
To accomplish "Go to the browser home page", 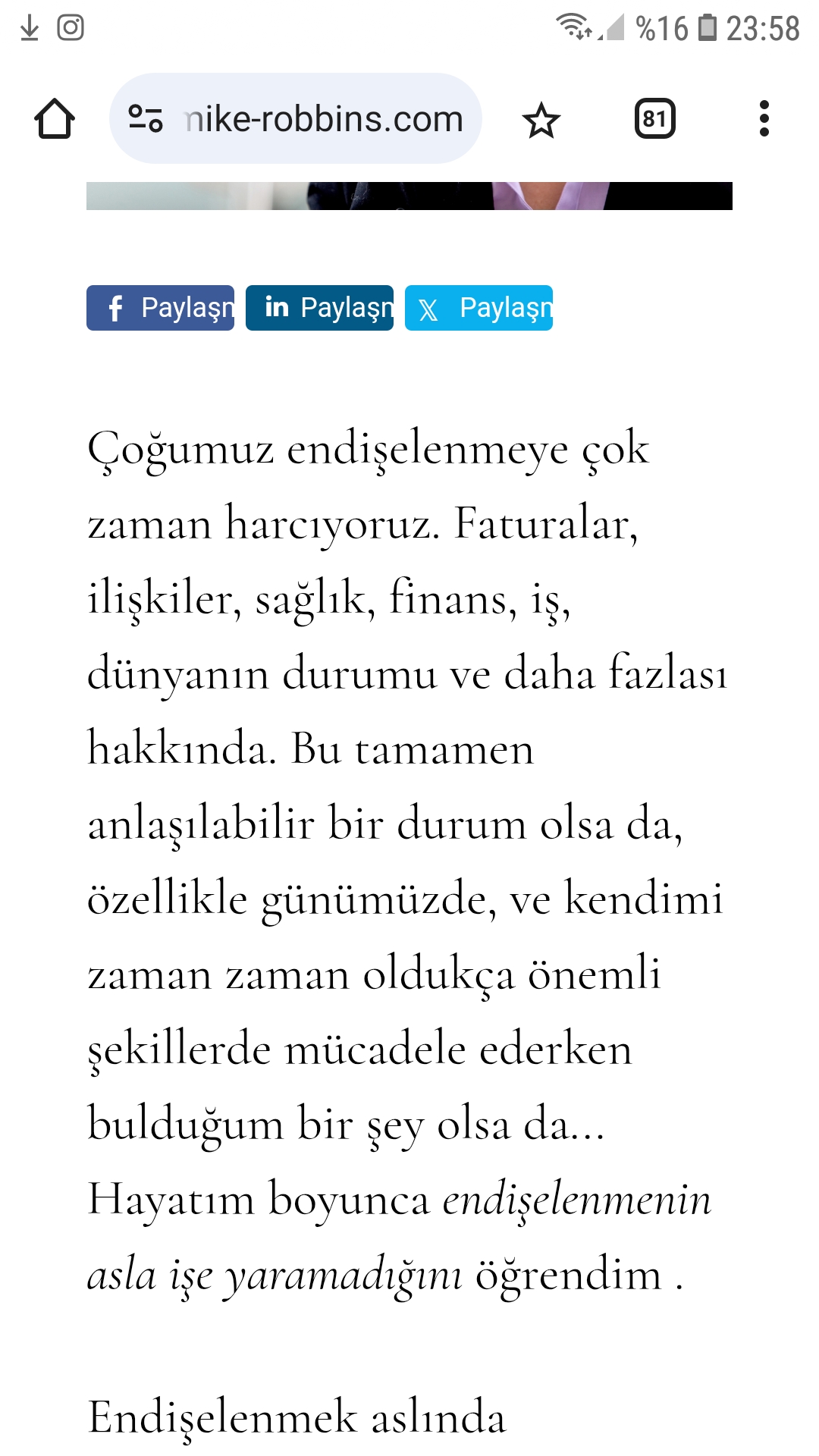I will click(55, 119).
